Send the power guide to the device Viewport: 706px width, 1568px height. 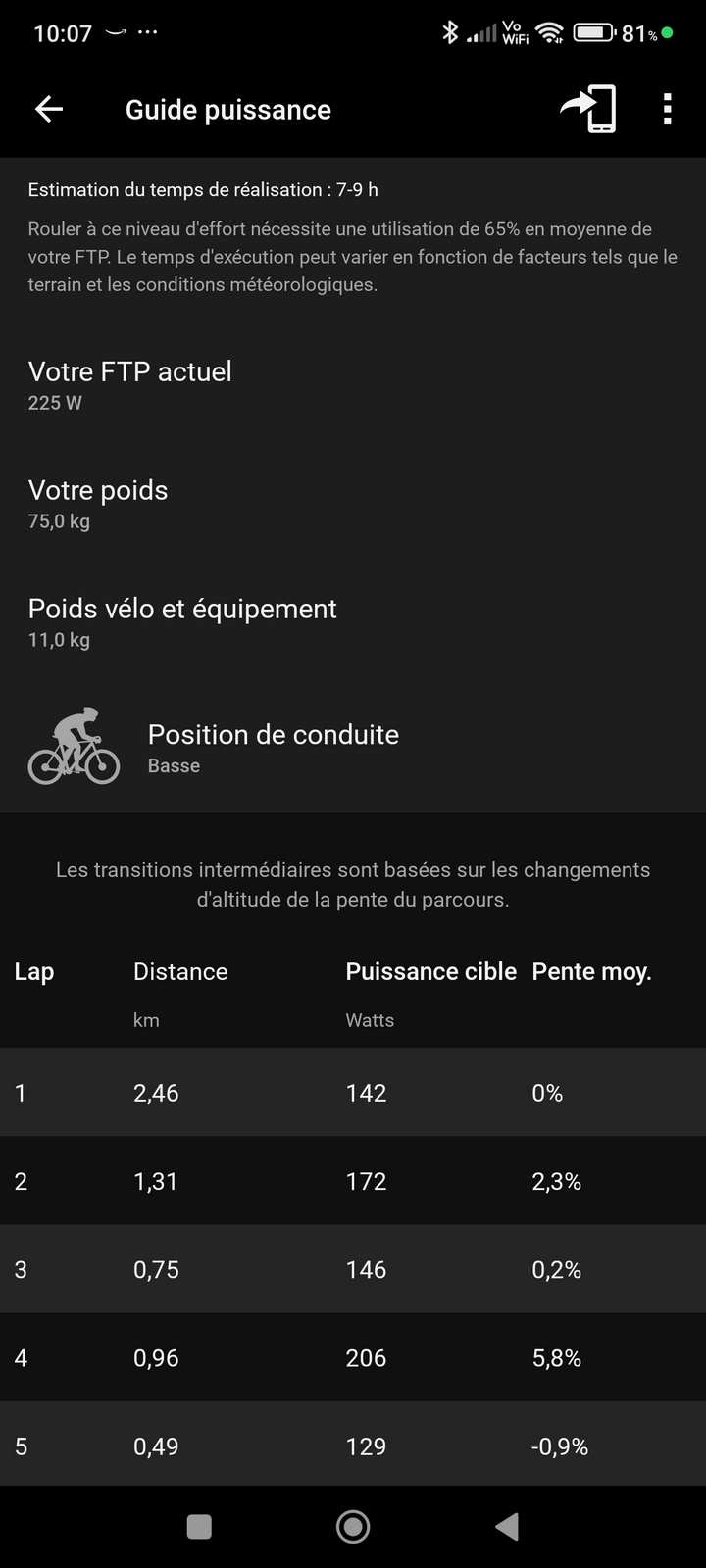[588, 109]
